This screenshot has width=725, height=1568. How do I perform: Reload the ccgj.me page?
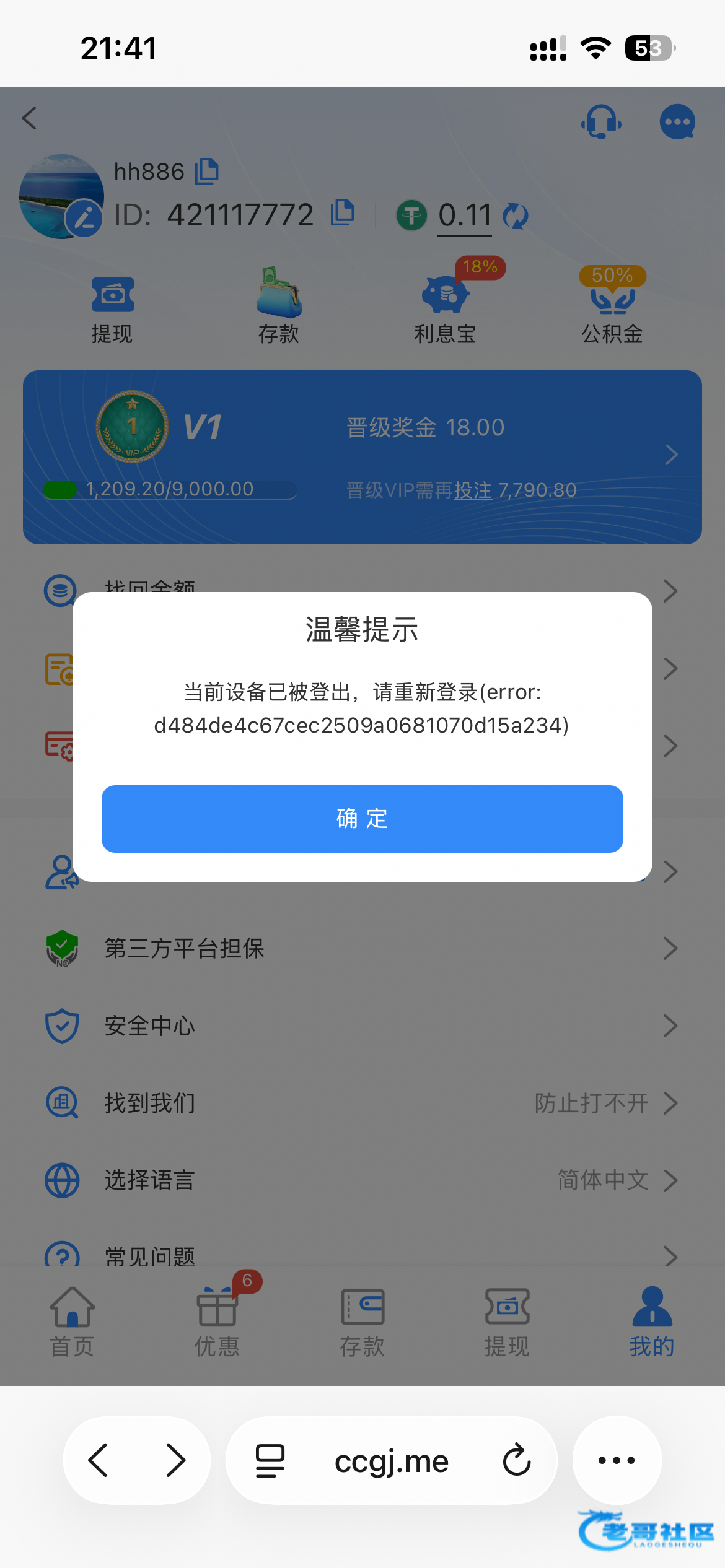pyautogui.click(x=516, y=1460)
